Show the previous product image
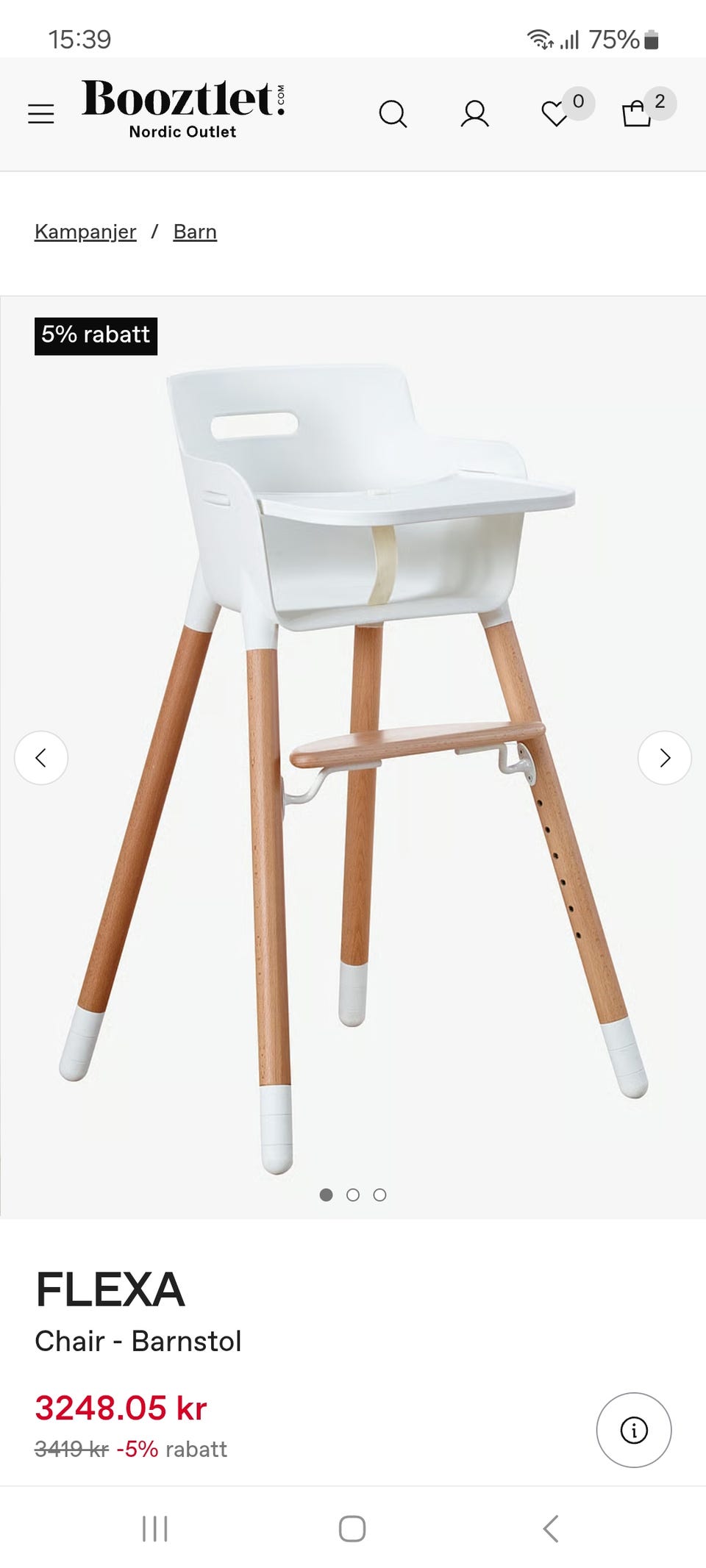The width and height of the screenshot is (706, 1568). 41,758
